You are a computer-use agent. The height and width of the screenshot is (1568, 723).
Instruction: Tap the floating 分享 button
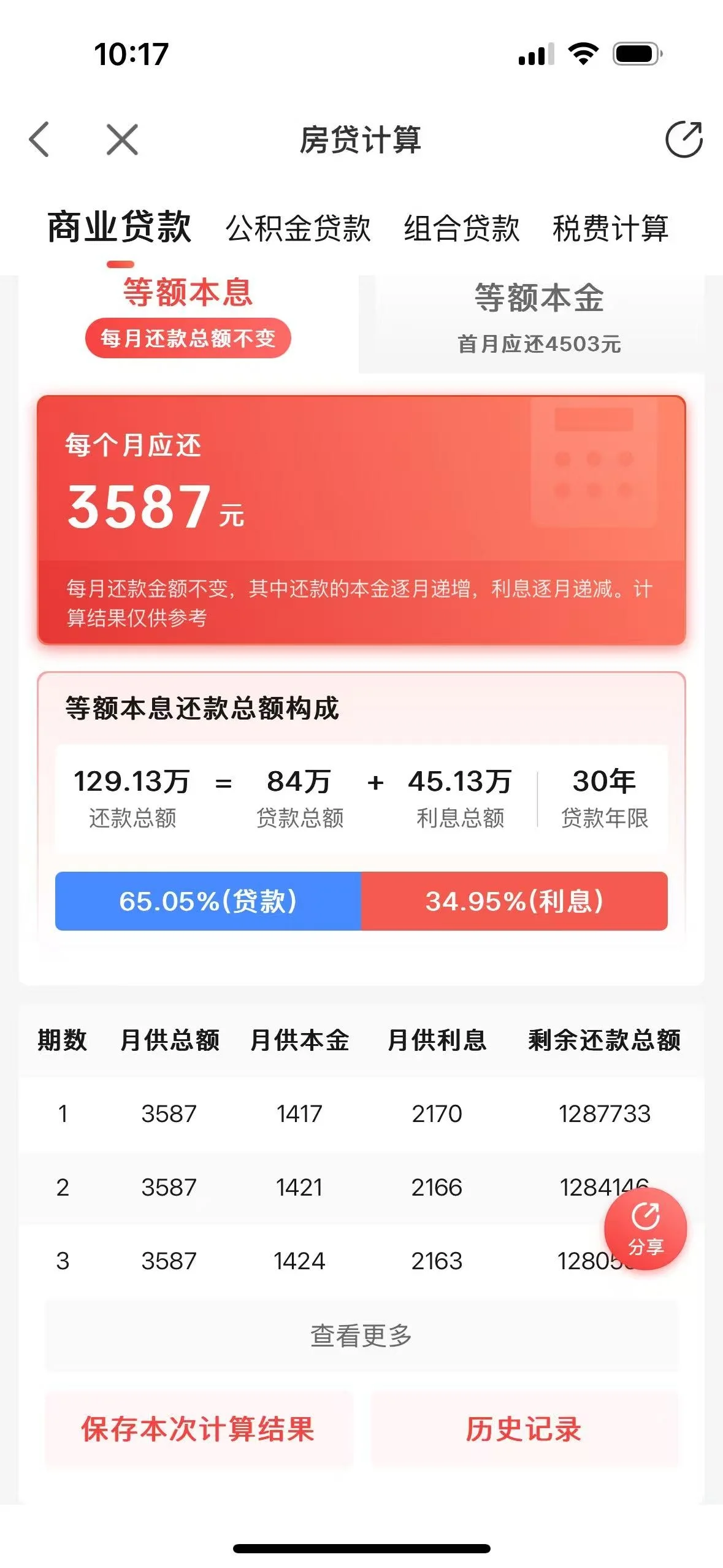(x=645, y=1229)
